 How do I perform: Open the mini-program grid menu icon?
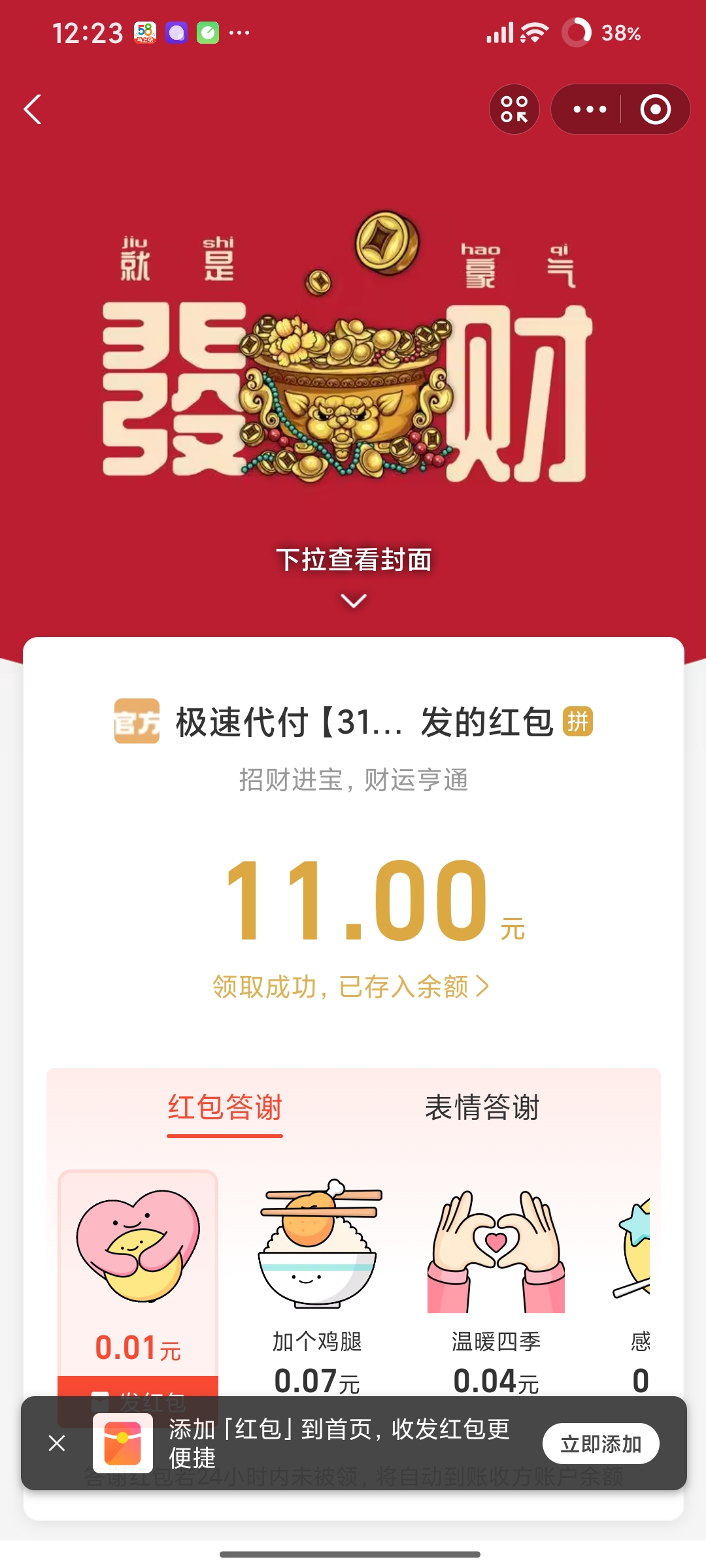pyautogui.click(x=514, y=109)
